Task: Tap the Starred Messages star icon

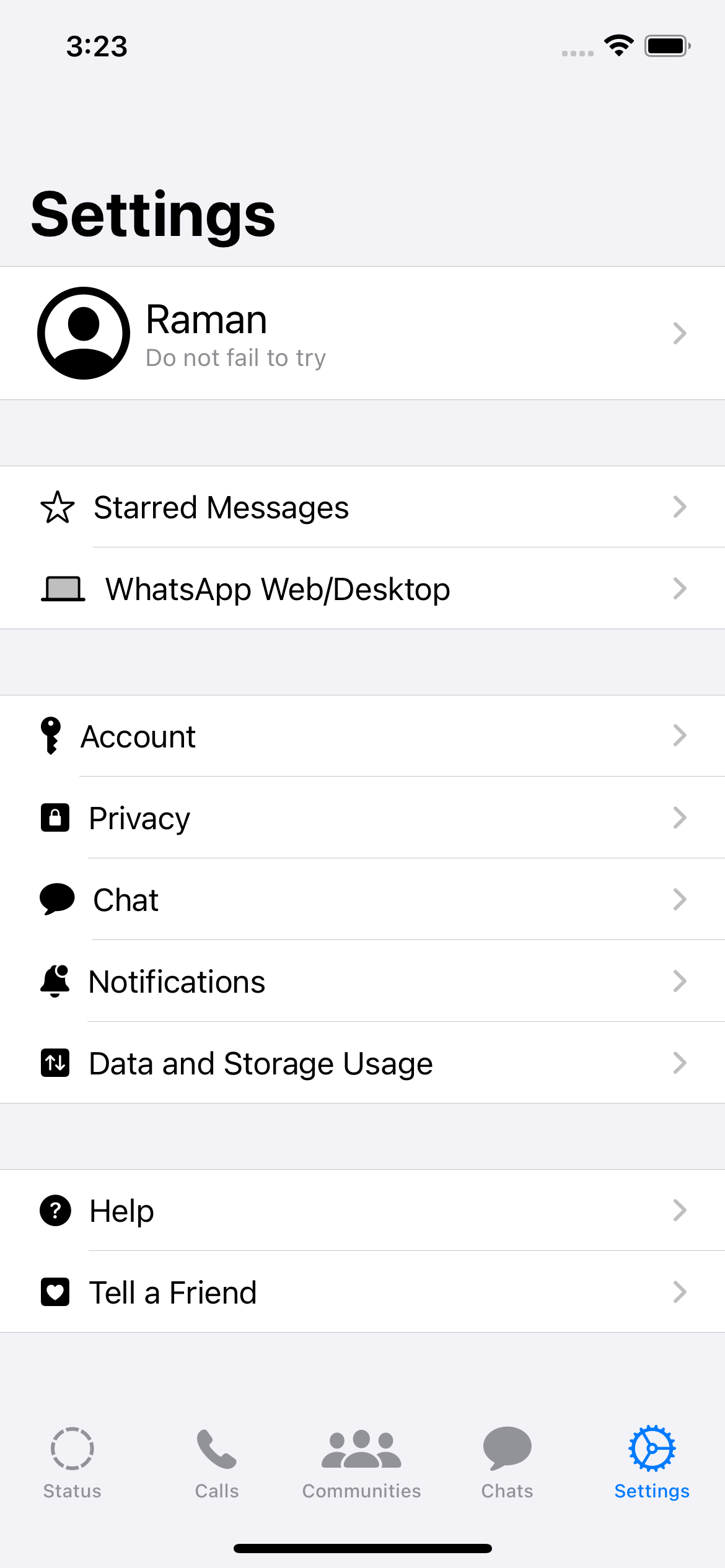Action: point(57,507)
